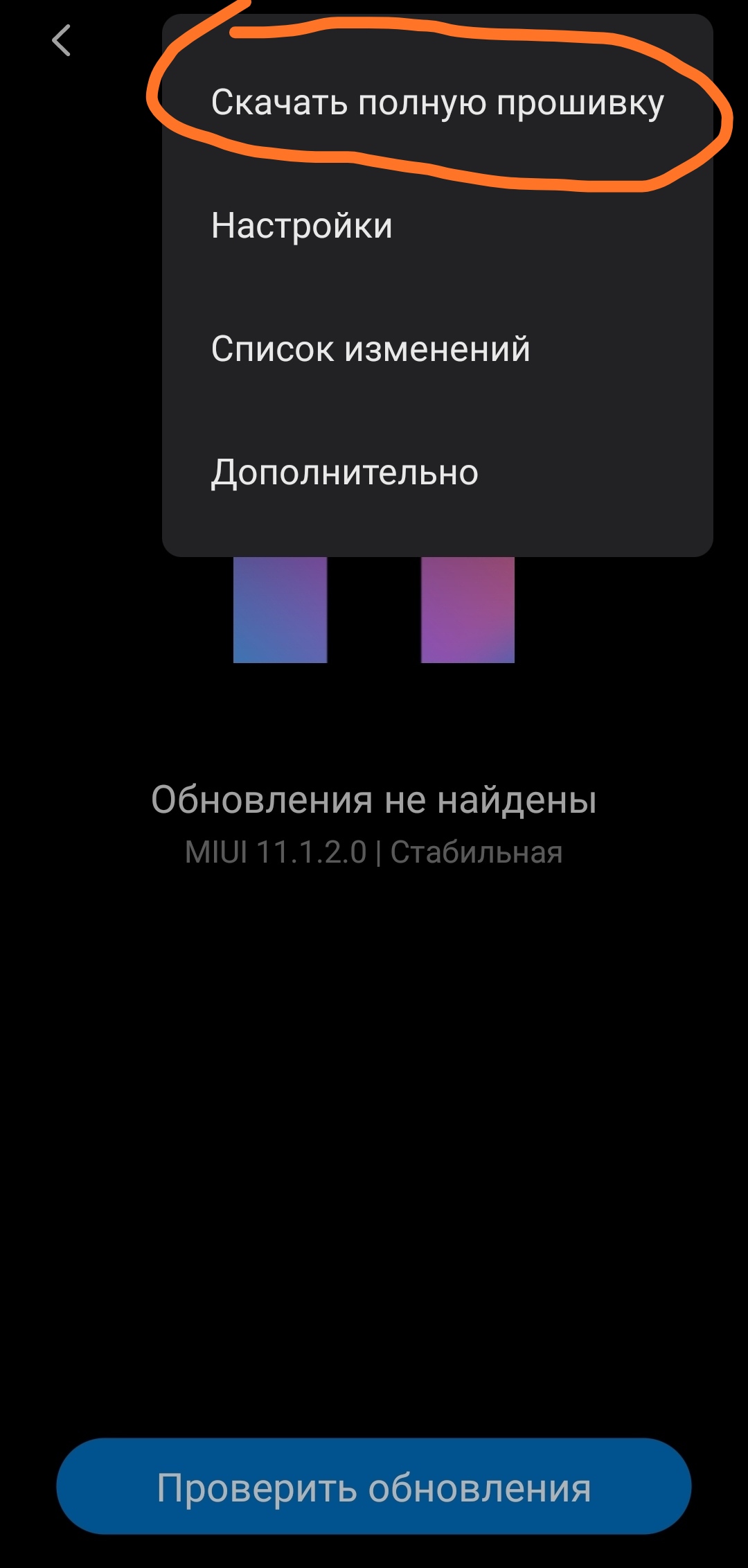
Task: Choose 'Дополнительно' menu item
Action: [344, 473]
